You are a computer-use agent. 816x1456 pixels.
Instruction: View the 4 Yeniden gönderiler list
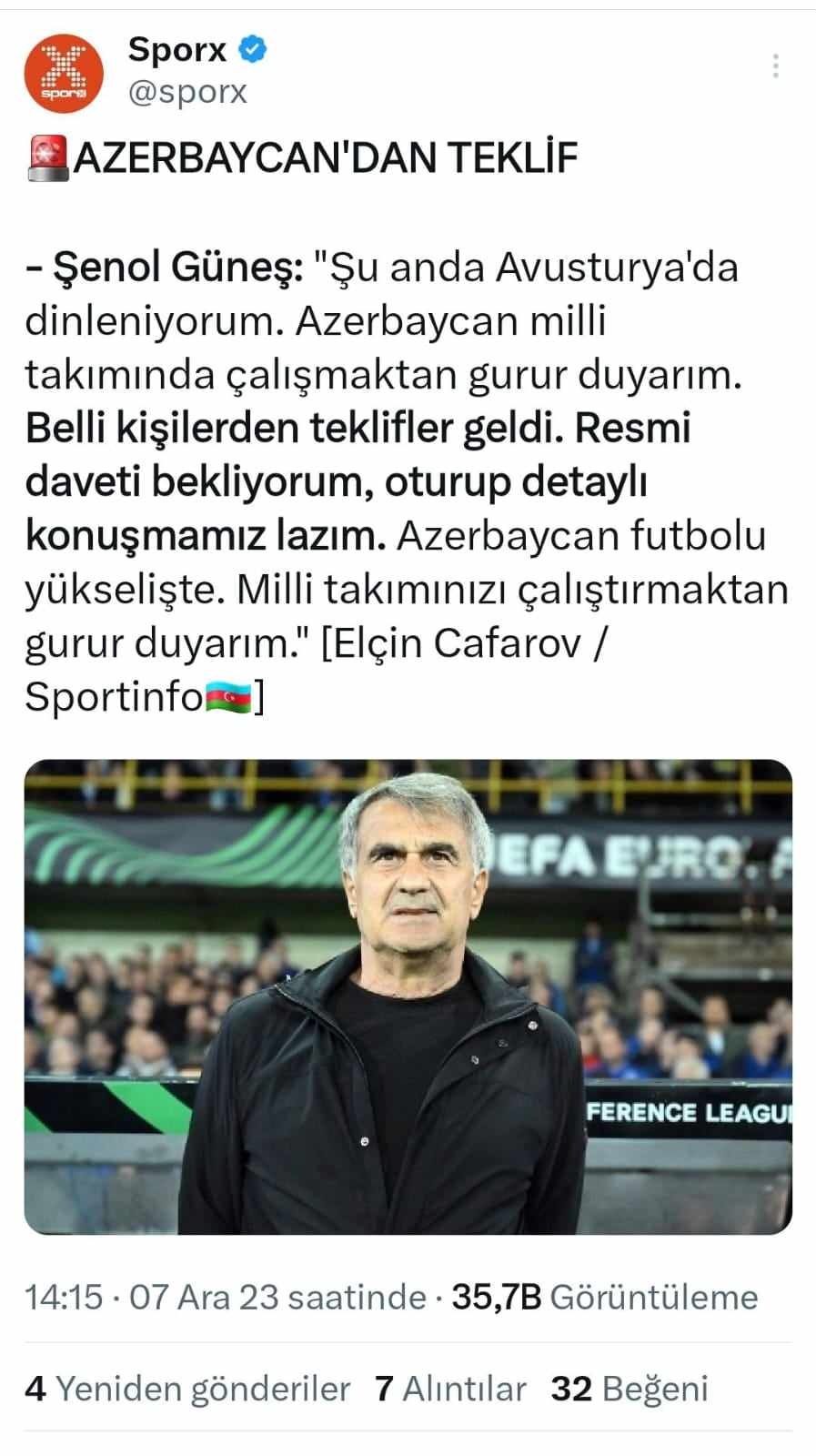pos(187,1389)
